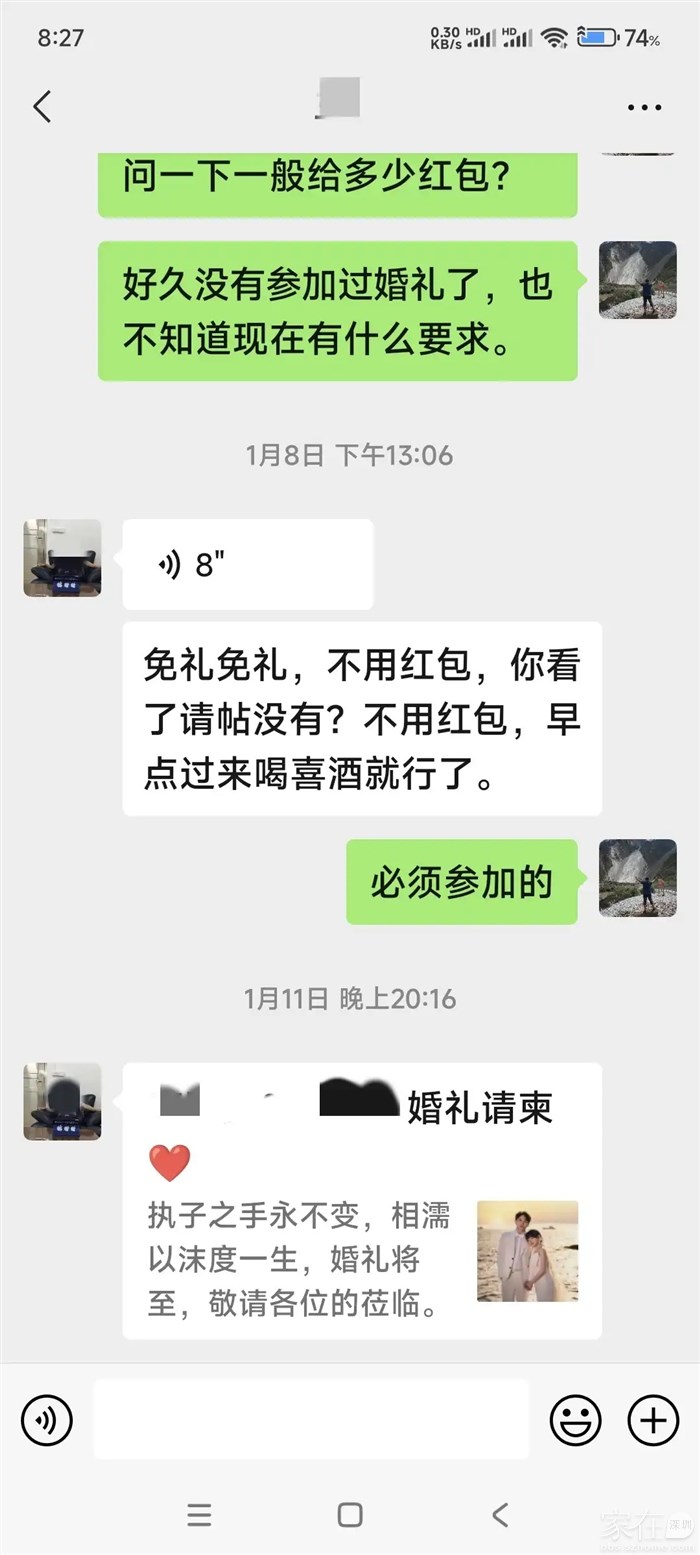
Task: Open the plus attachments panel
Action: click(652, 1419)
